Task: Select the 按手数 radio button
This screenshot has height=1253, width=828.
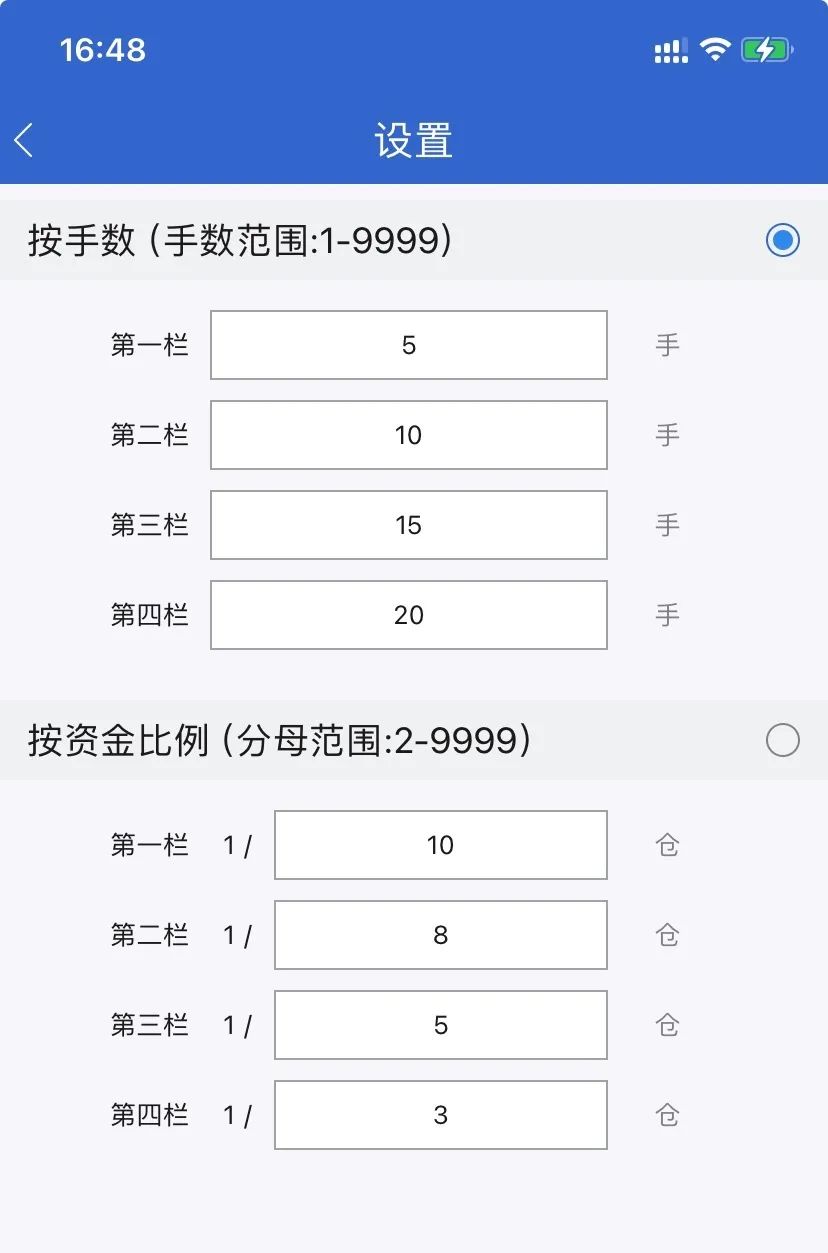Action: pyautogui.click(x=782, y=240)
